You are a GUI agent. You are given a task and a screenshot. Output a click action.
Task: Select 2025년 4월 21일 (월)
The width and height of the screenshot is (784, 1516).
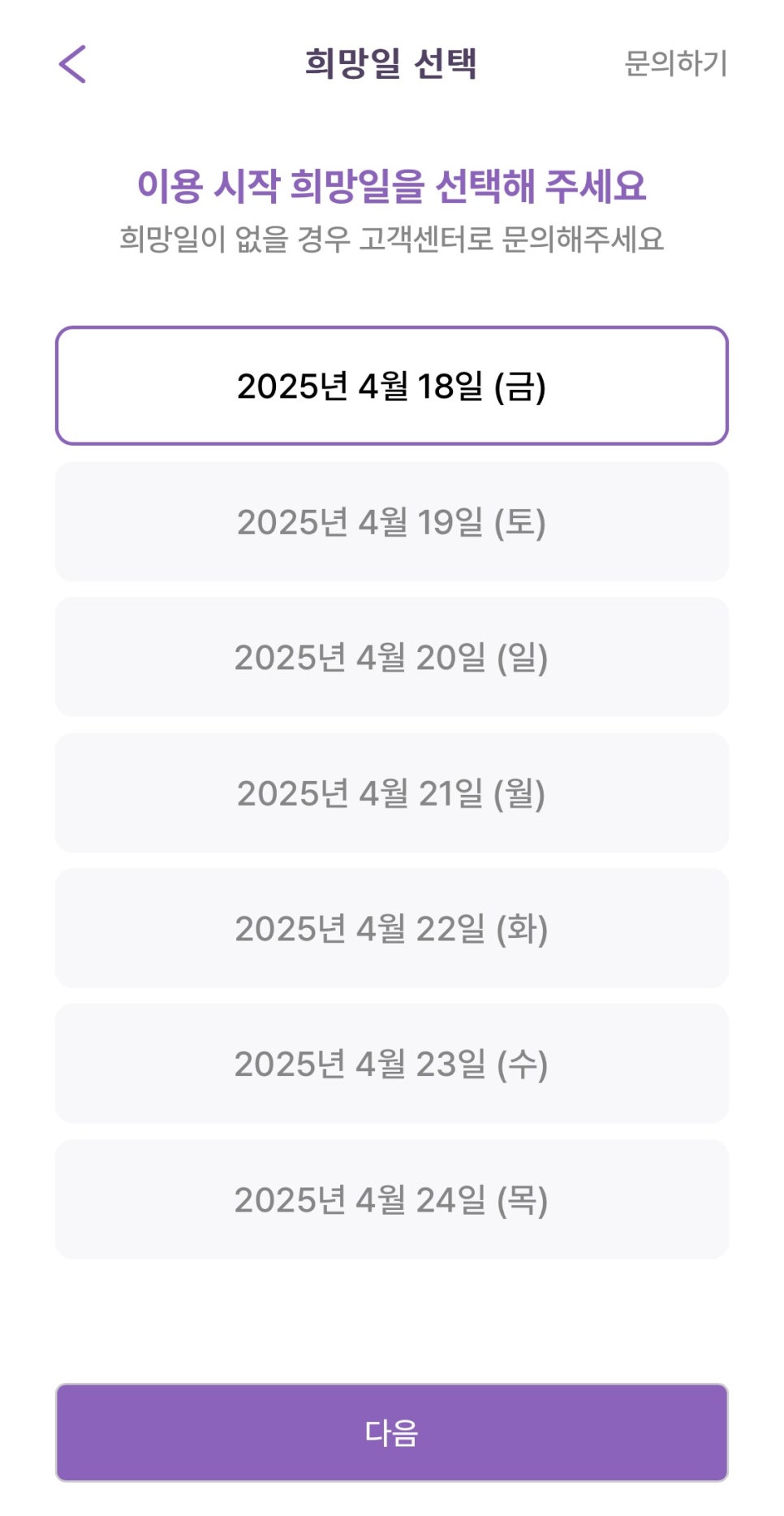pyautogui.click(x=392, y=793)
